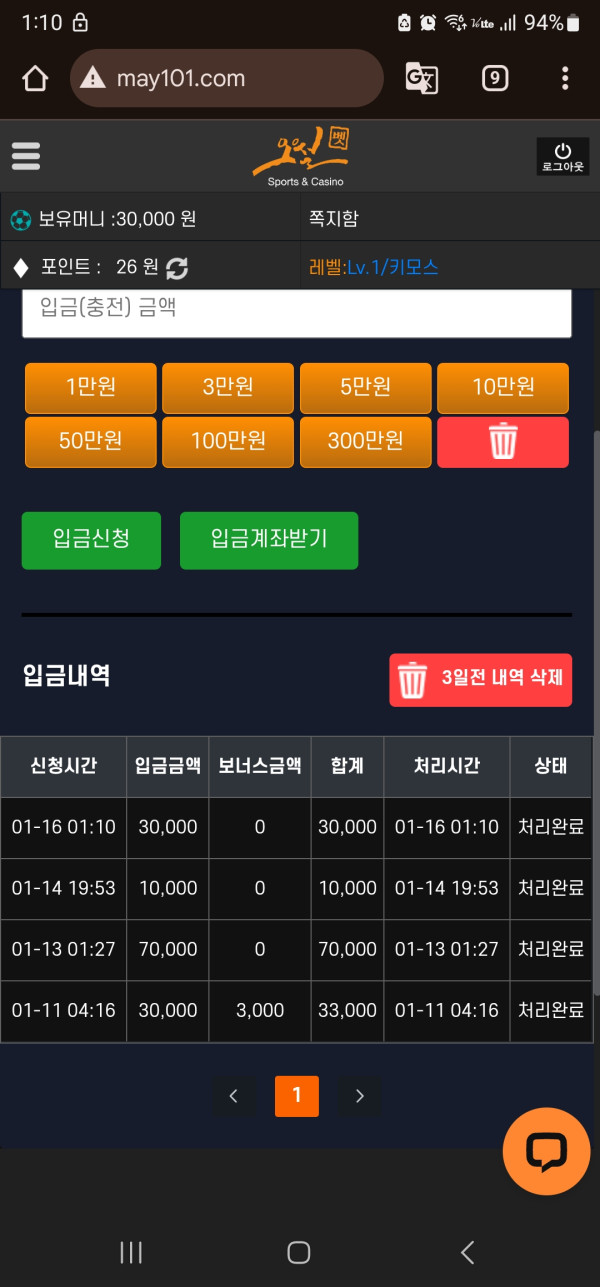
Task: Refresh the 포인트 balance
Action: coord(177,267)
